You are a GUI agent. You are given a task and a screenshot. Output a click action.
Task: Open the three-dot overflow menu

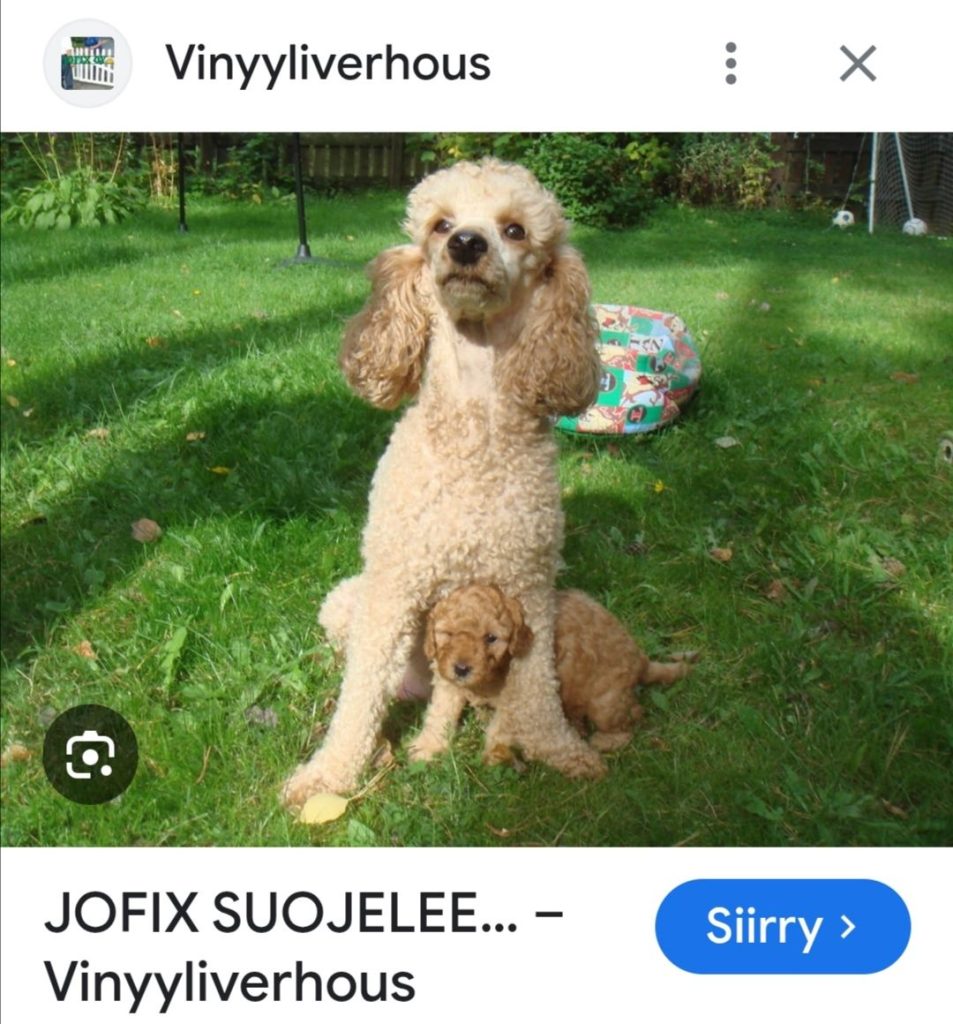731,64
